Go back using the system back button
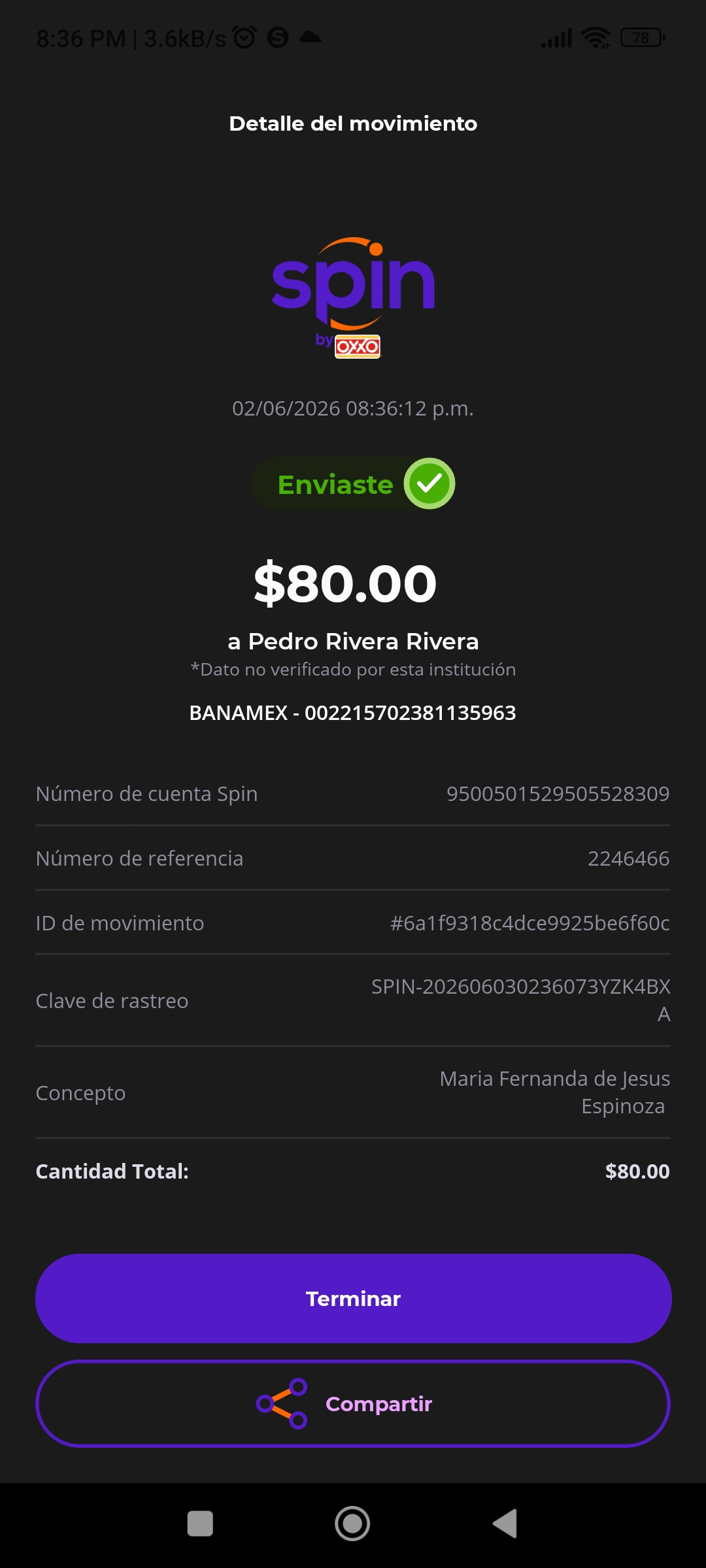The image size is (706, 1568). 505,1524
